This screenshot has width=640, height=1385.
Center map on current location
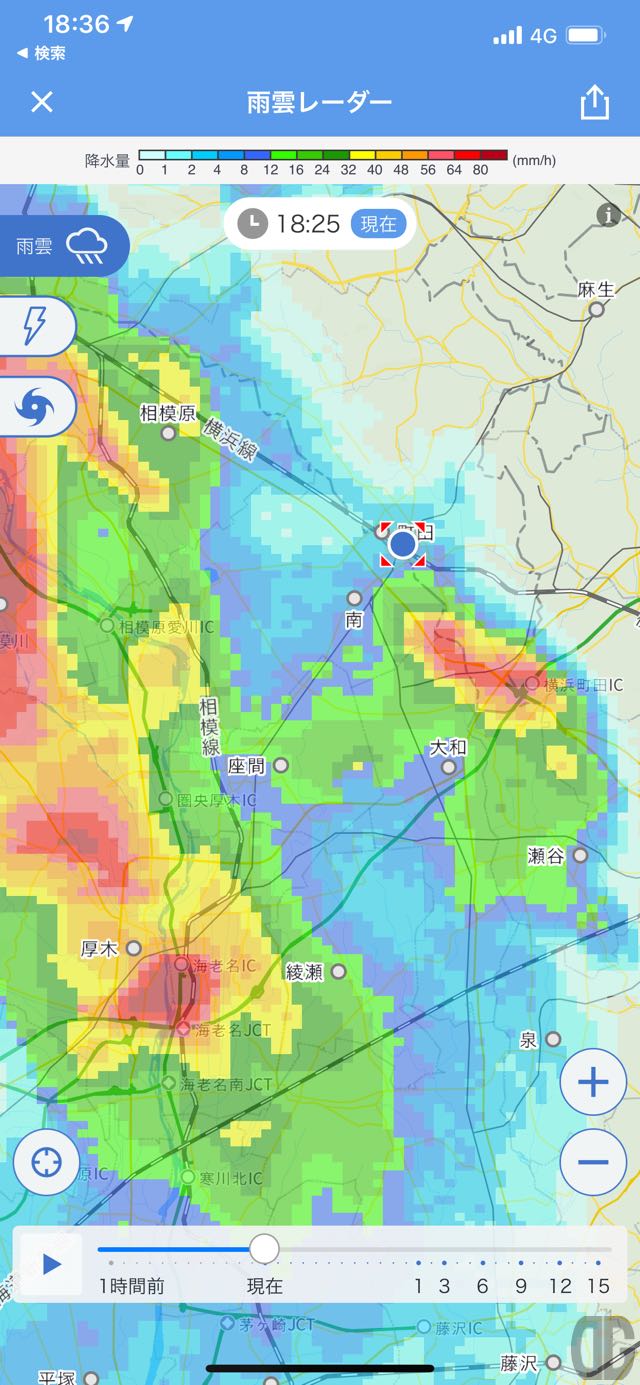(x=46, y=1162)
